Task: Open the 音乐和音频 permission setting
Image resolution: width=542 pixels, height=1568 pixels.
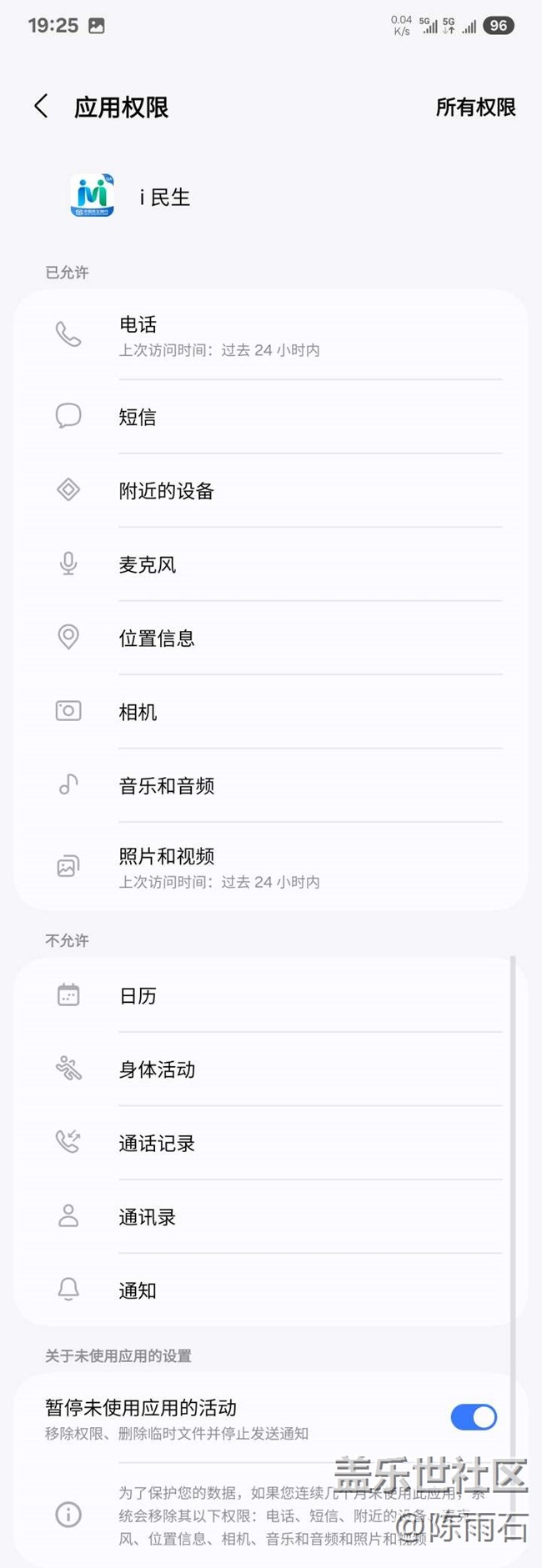Action: pos(270,785)
